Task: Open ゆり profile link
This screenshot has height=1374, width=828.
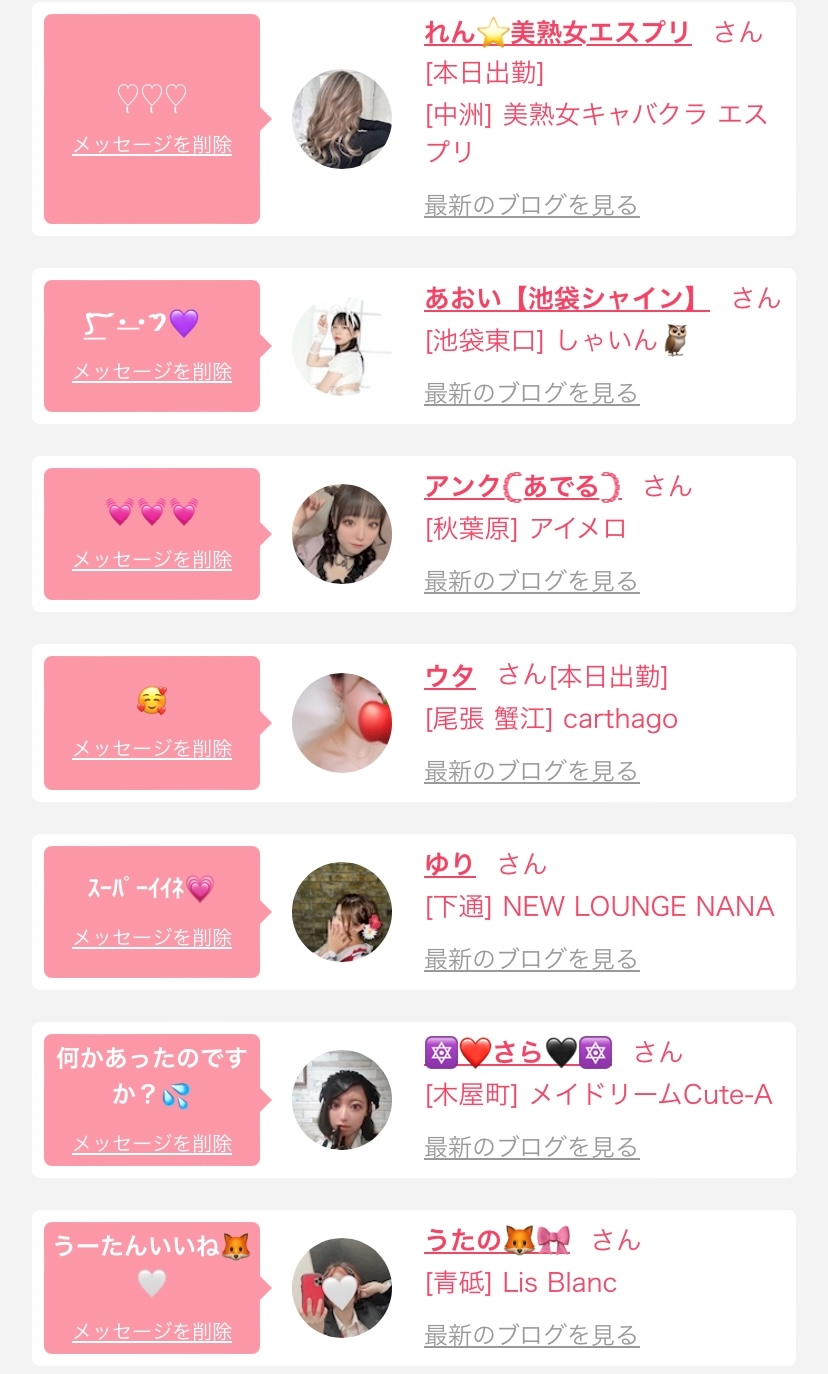Action: coord(450,864)
